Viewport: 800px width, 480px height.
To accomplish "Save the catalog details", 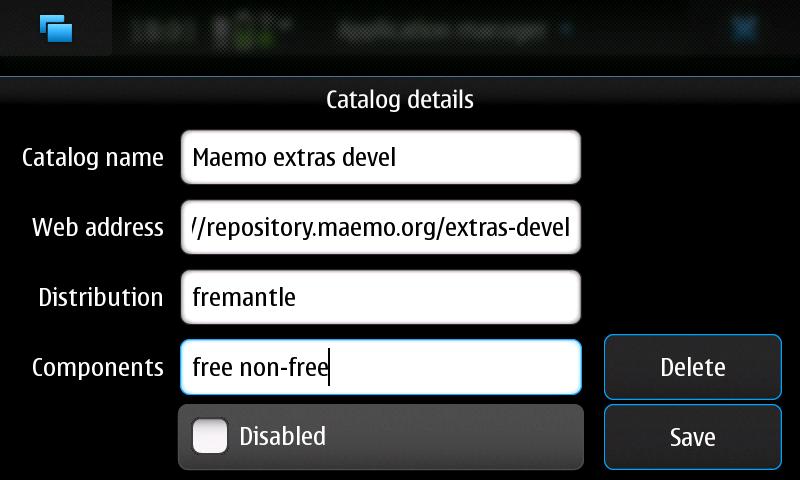I will coord(692,437).
